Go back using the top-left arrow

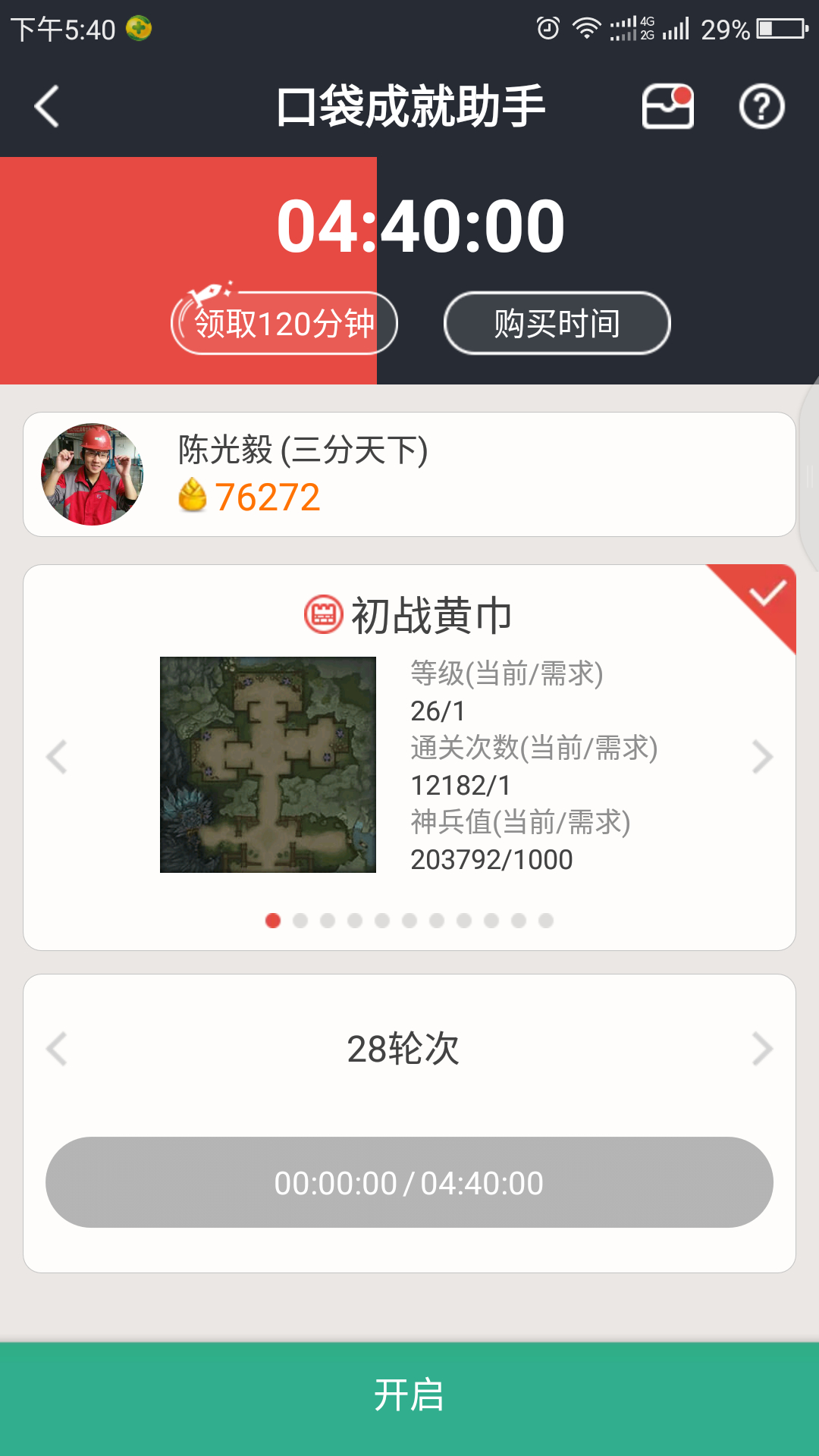coord(47,106)
